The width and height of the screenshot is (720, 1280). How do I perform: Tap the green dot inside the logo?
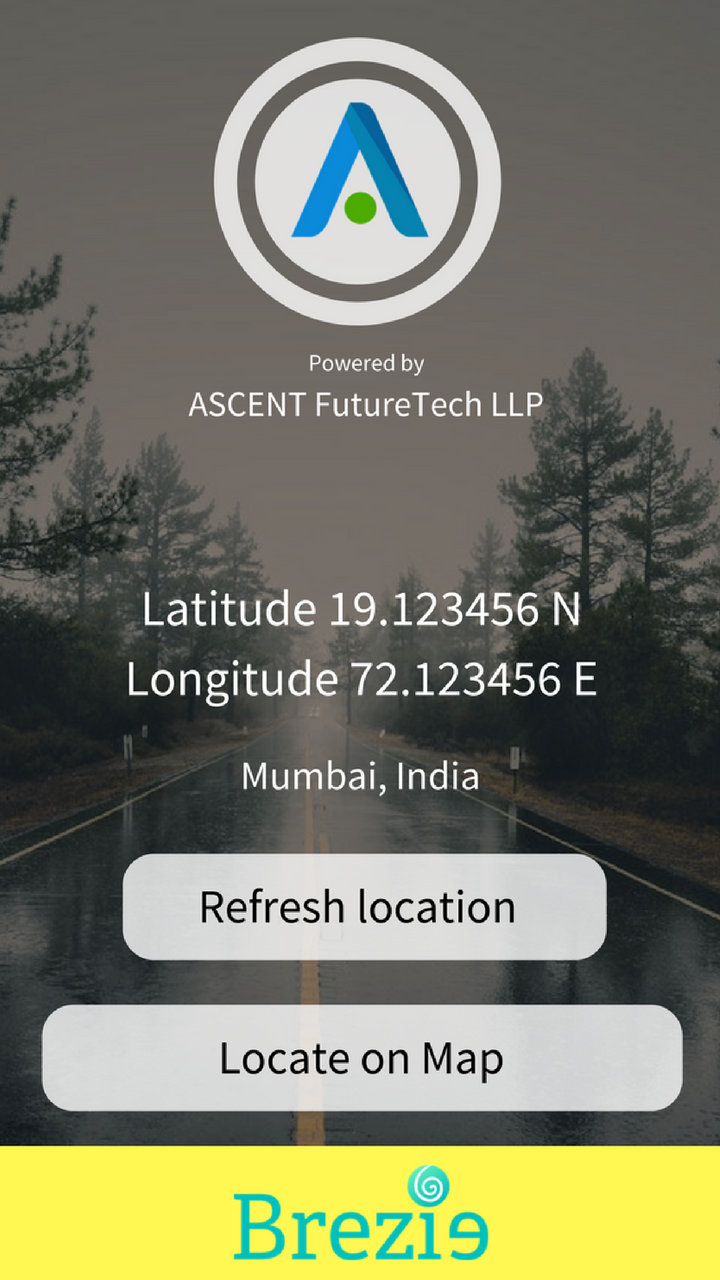click(358, 207)
